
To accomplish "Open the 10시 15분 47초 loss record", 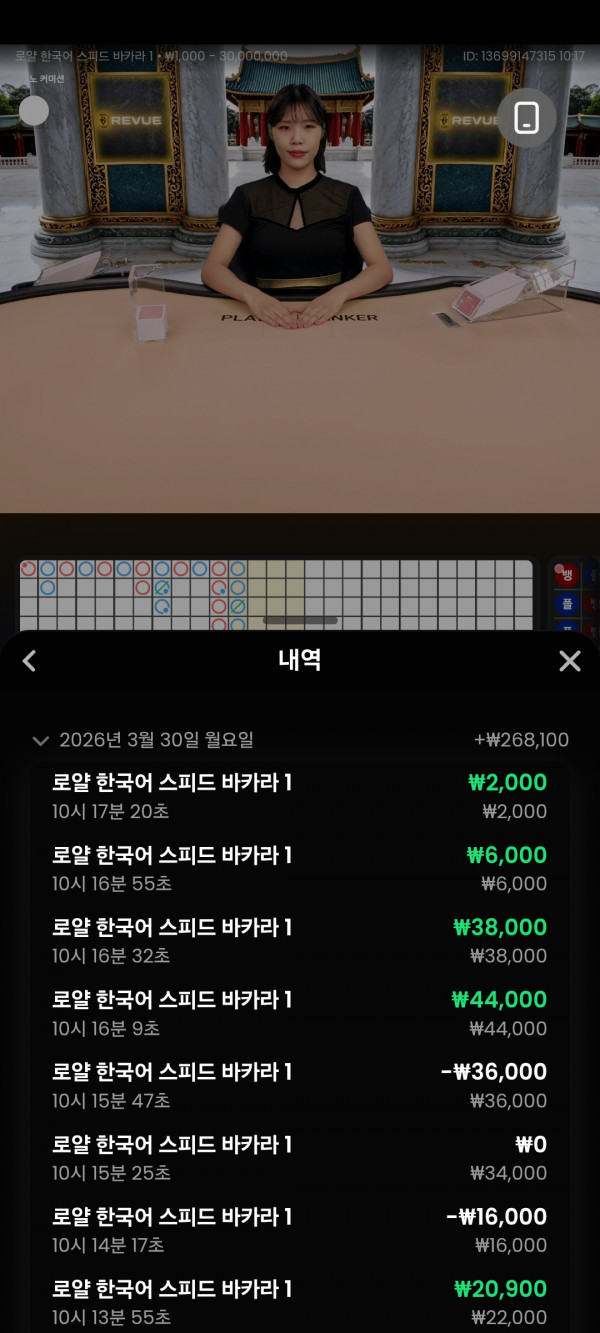I will (x=299, y=1085).
